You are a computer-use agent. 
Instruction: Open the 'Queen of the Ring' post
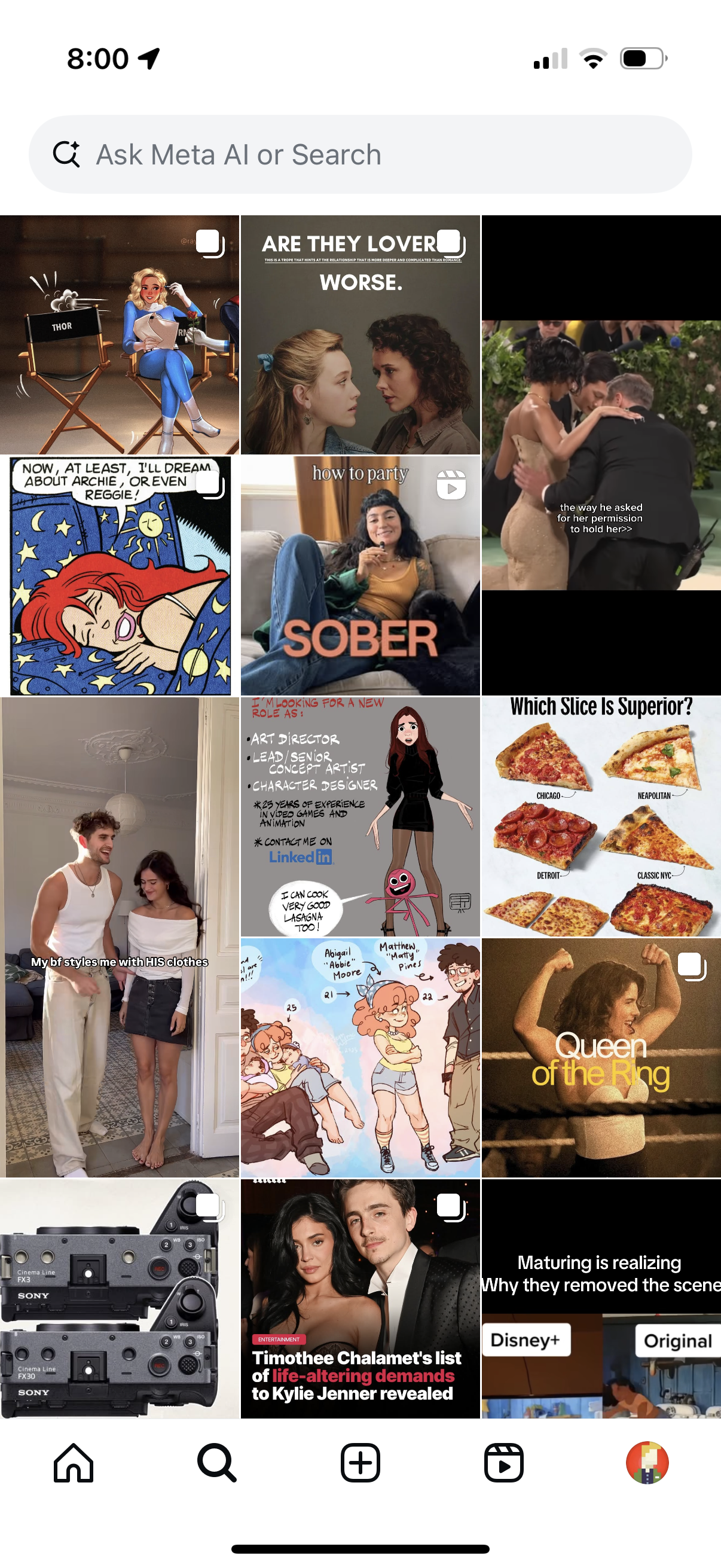[x=601, y=1057]
